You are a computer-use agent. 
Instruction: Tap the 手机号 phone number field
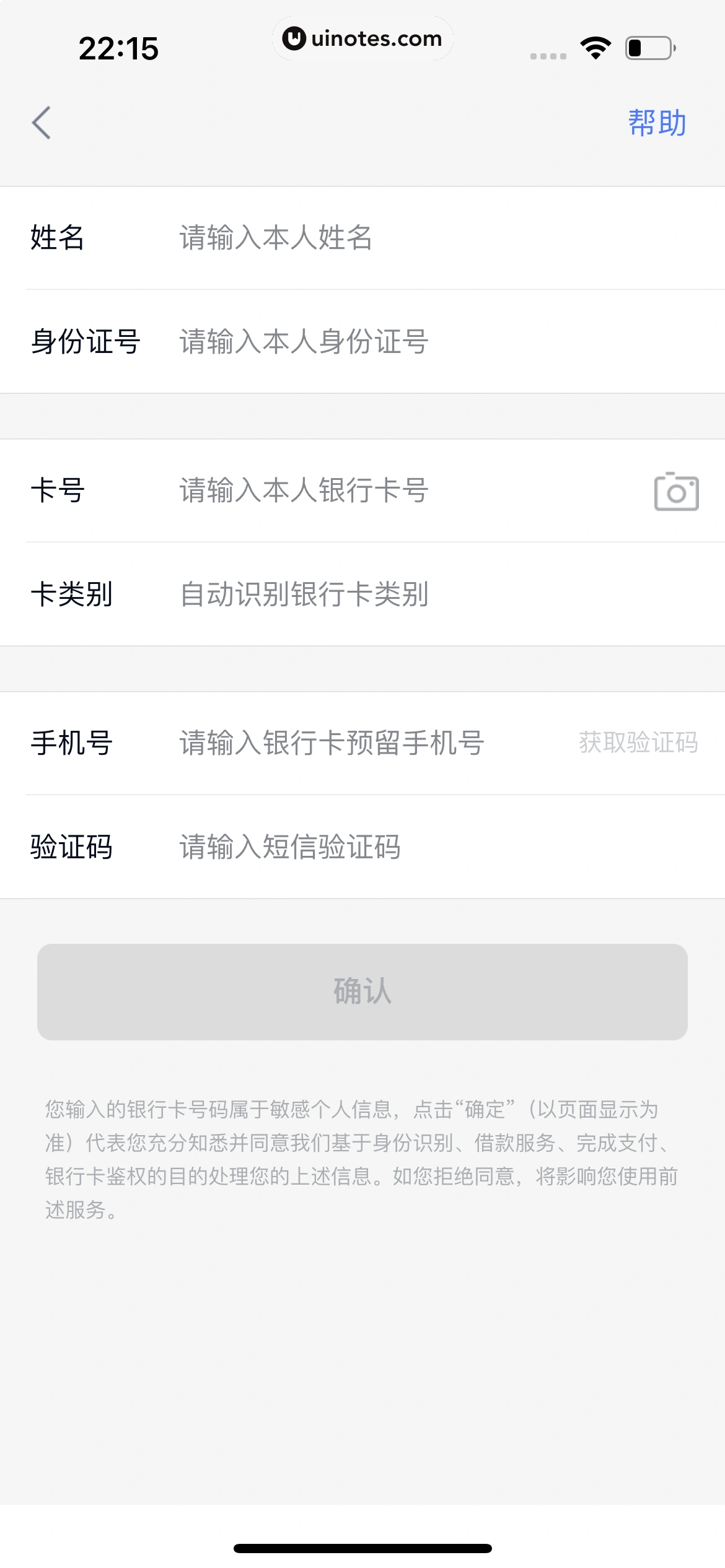coord(359,743)
